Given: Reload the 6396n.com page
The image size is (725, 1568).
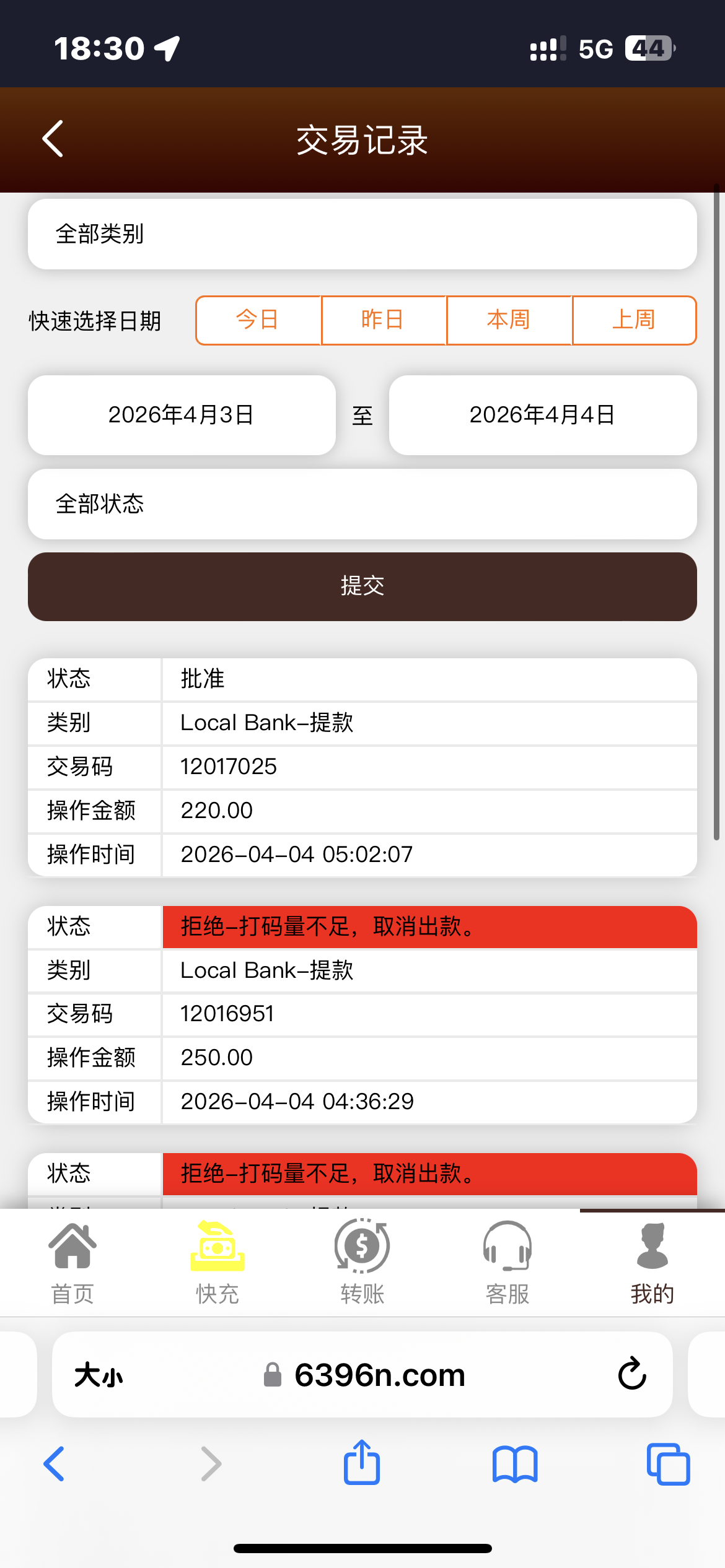Looking at the screenshot, I should pos(632,1375).
